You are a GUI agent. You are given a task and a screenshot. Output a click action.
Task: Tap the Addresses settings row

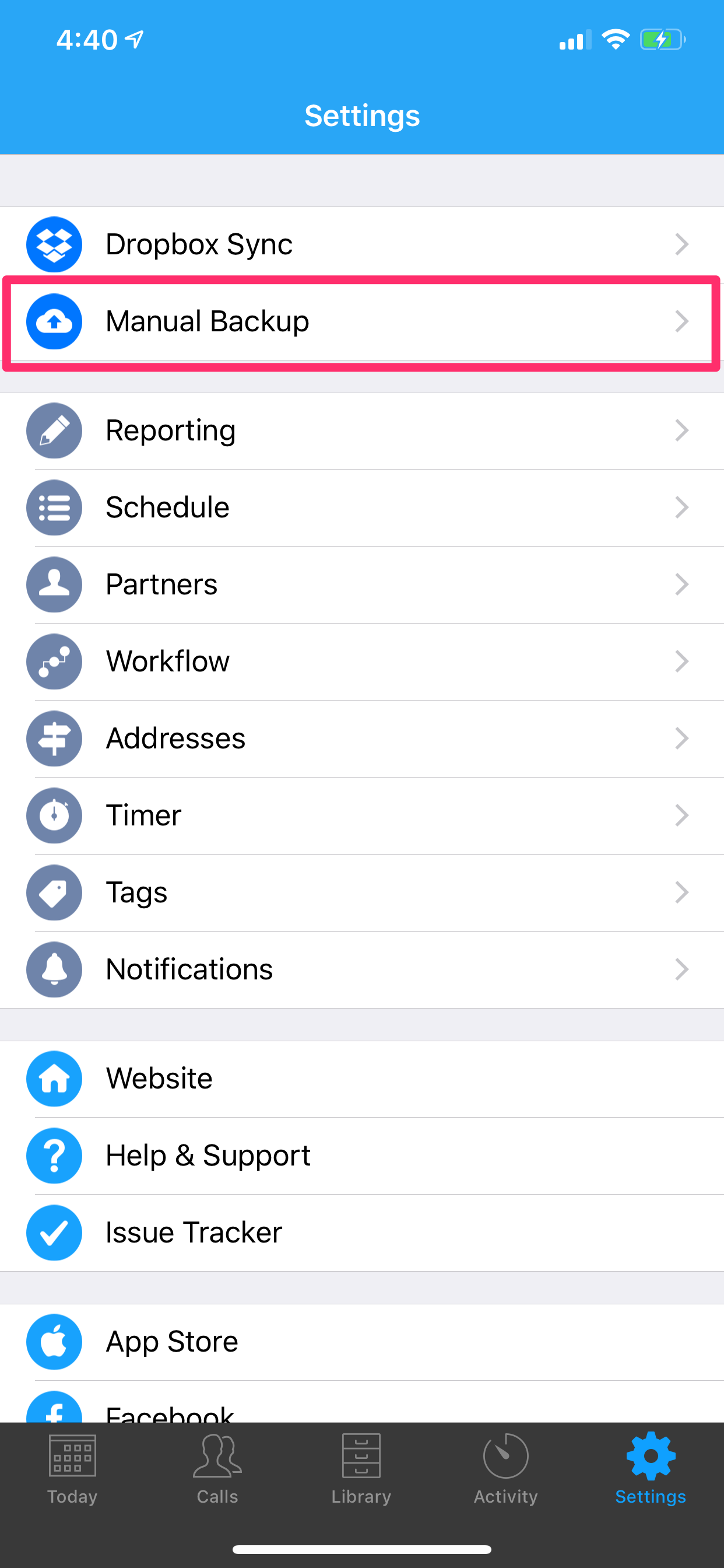362,739
